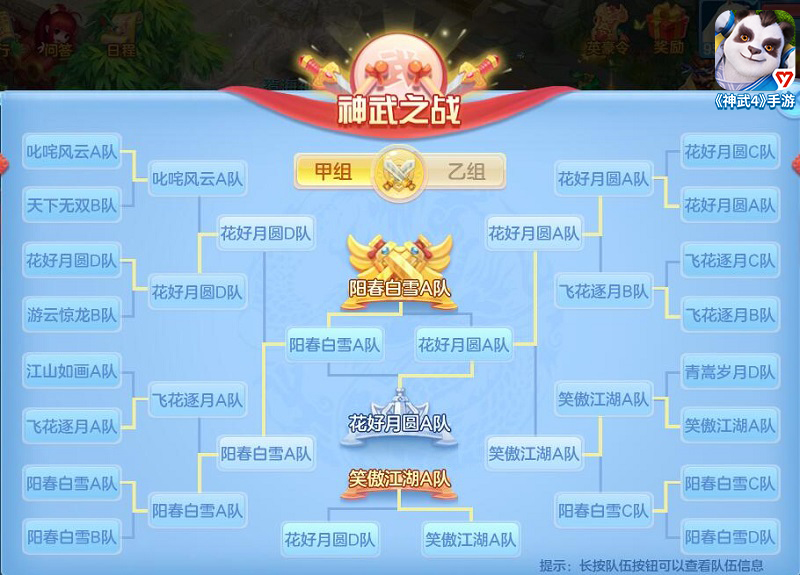Switch to the 甲组 group tab

(x=333, y=171)
